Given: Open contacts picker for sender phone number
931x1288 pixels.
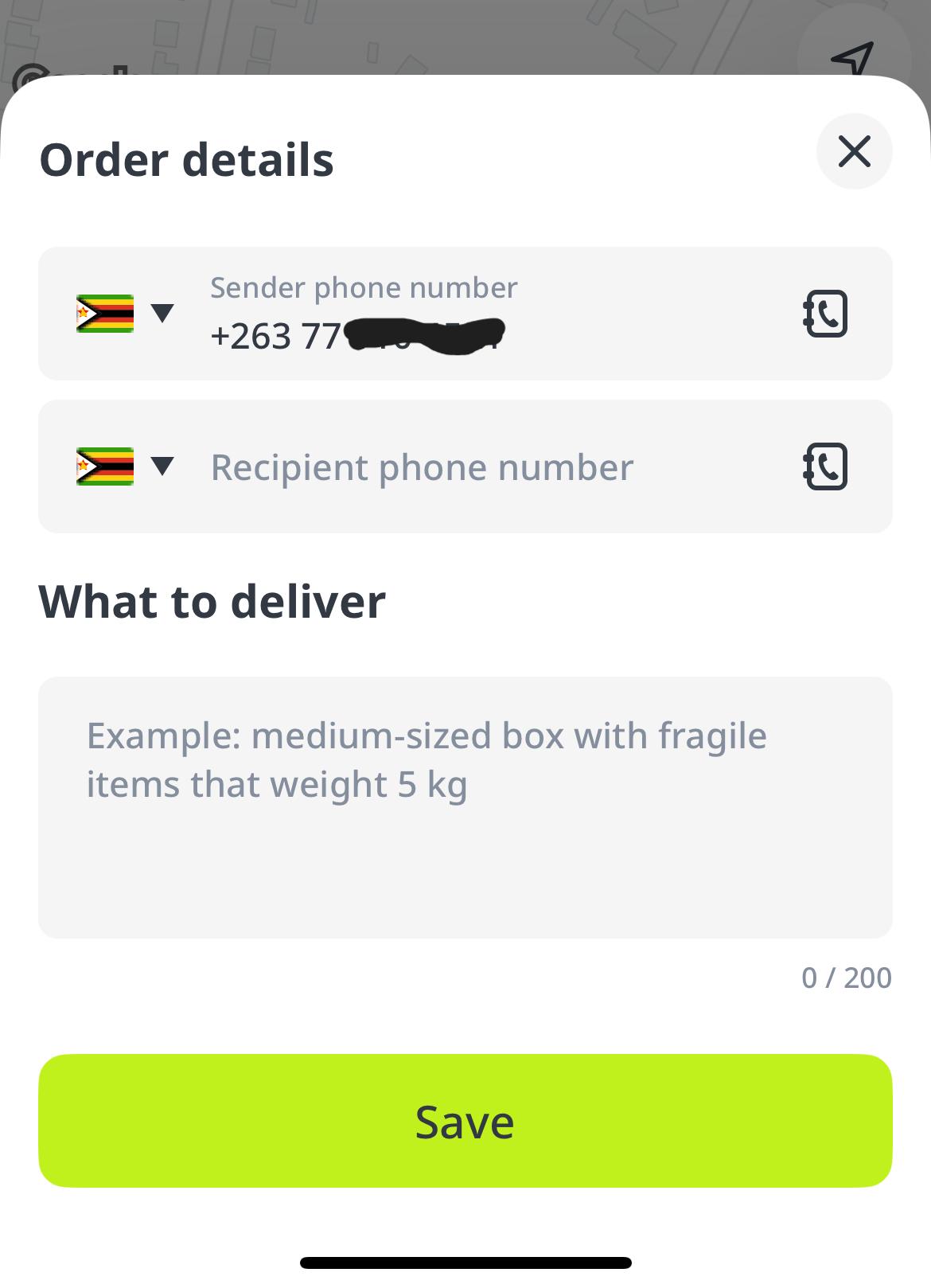Looking at the screenshot, I should [x=825, y=313].
